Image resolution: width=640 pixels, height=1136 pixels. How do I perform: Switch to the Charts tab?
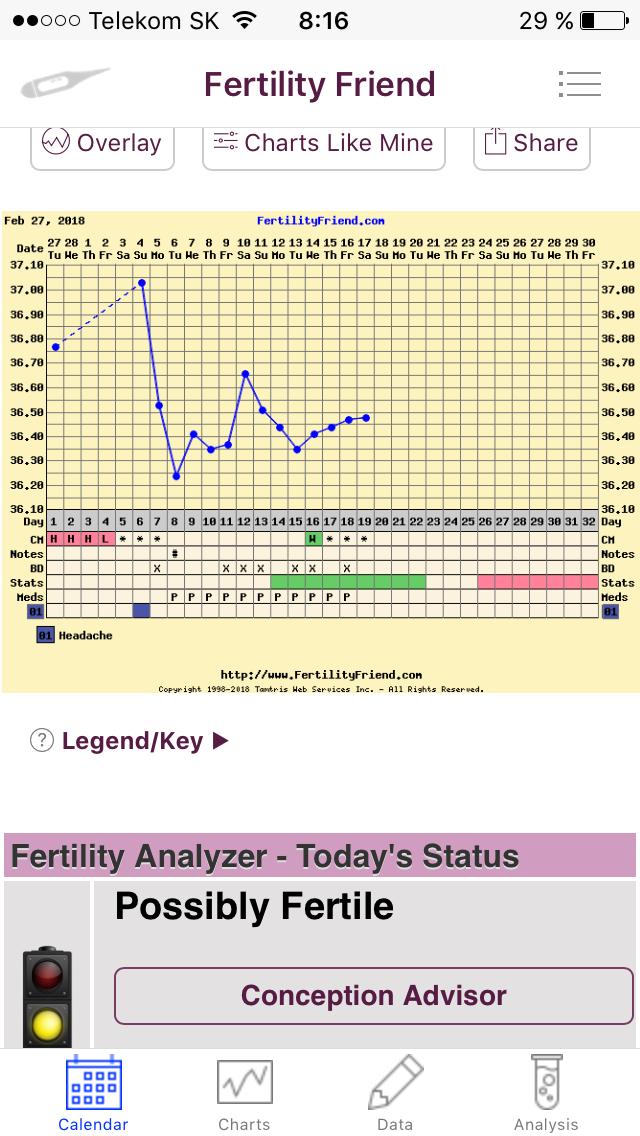tap(245, 1093)
